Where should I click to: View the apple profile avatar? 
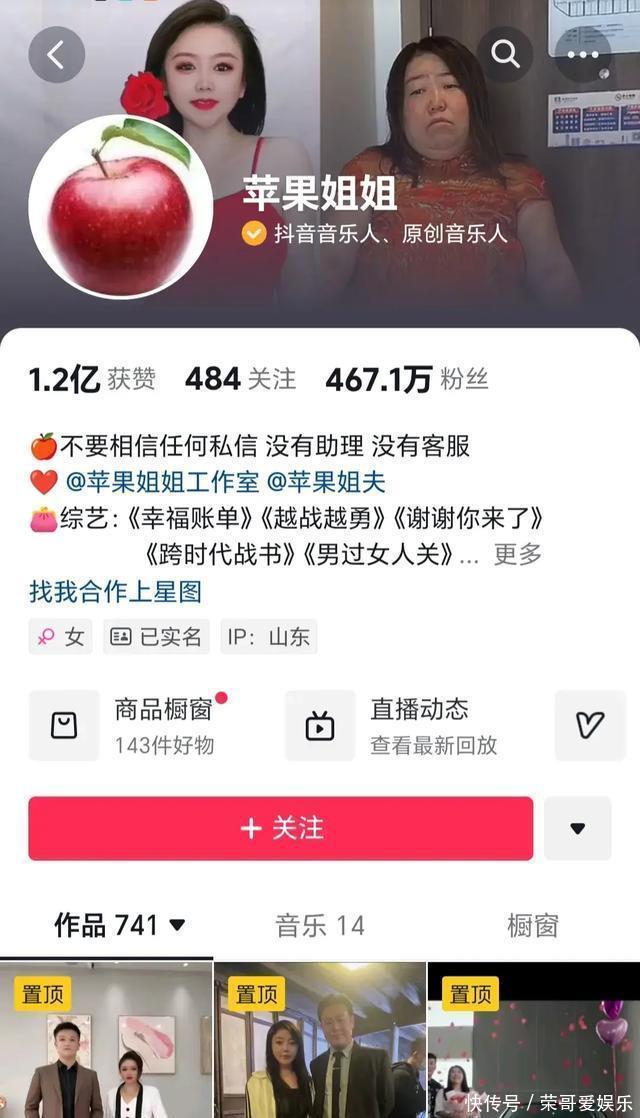coord(121,207)
